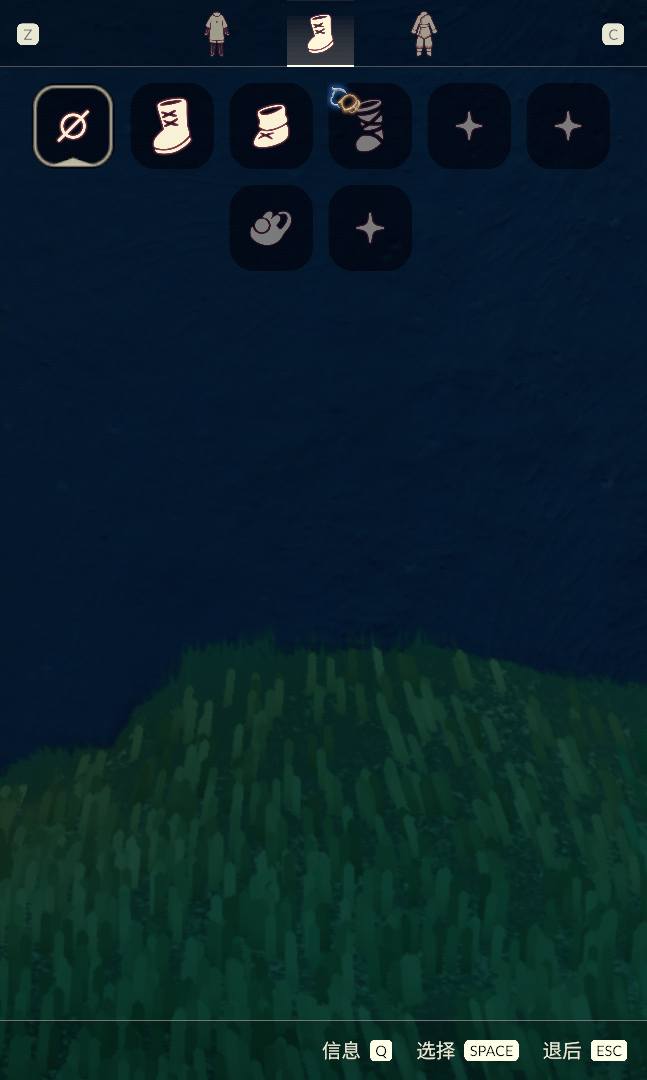Tap the C next category key
Image resolution: width=647 pixels, height=1080 pixels.
pyautogui.click(x=613, y=35)
